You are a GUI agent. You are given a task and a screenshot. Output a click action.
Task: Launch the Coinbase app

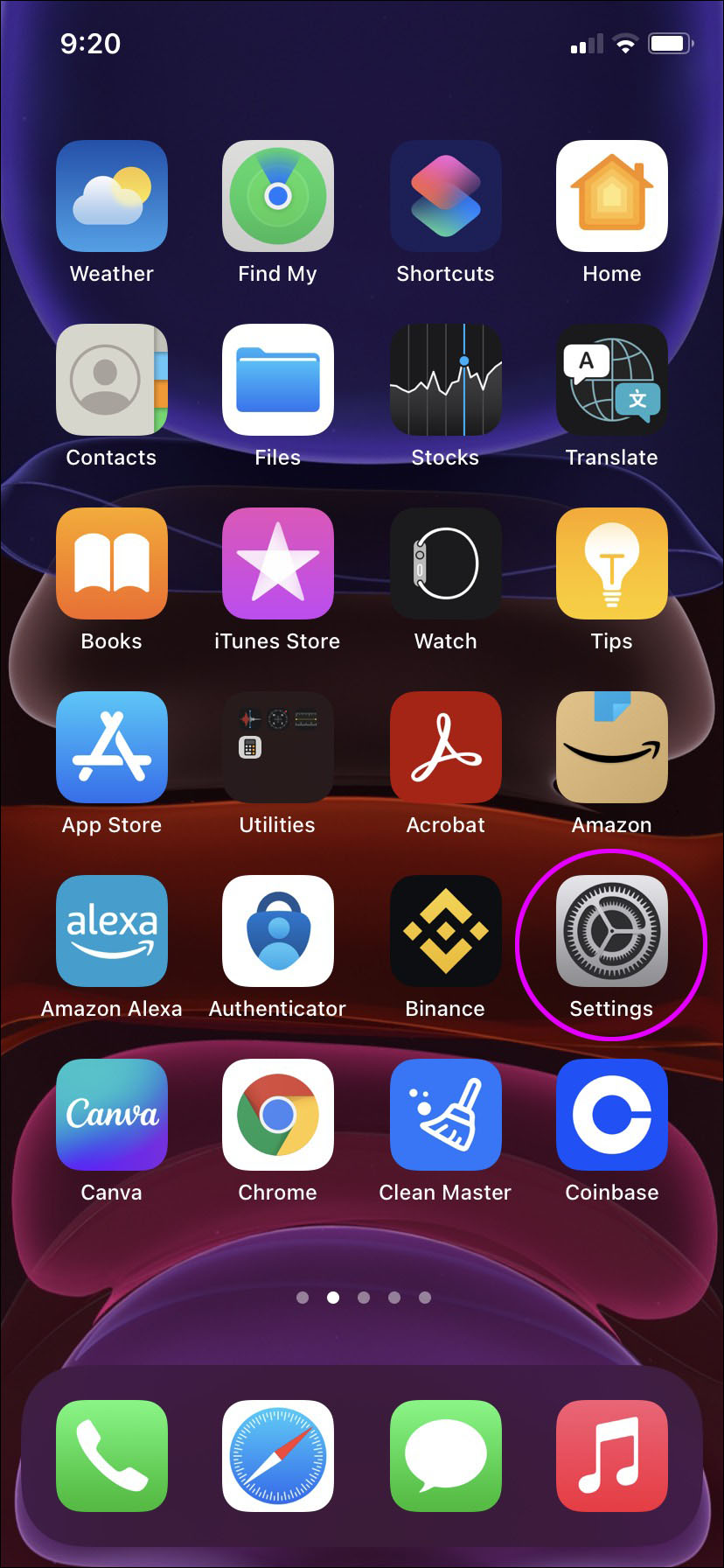click(611, 1115)
